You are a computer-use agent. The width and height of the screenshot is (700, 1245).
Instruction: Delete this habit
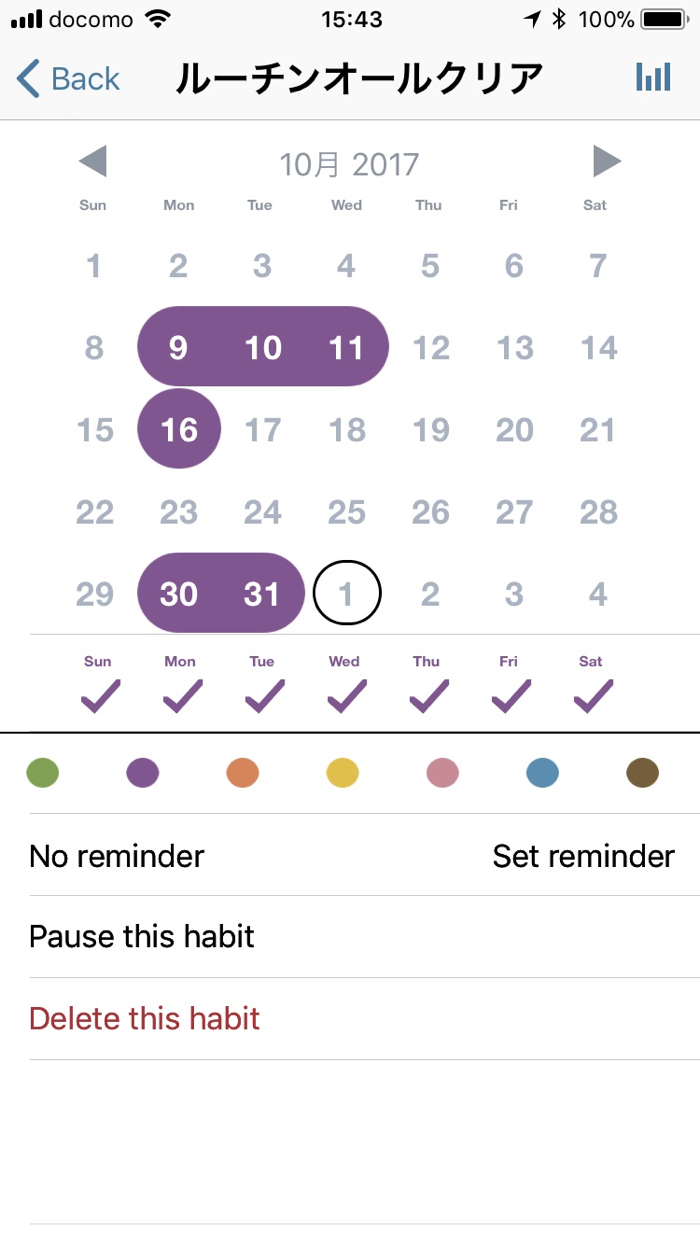point(145,1019)
